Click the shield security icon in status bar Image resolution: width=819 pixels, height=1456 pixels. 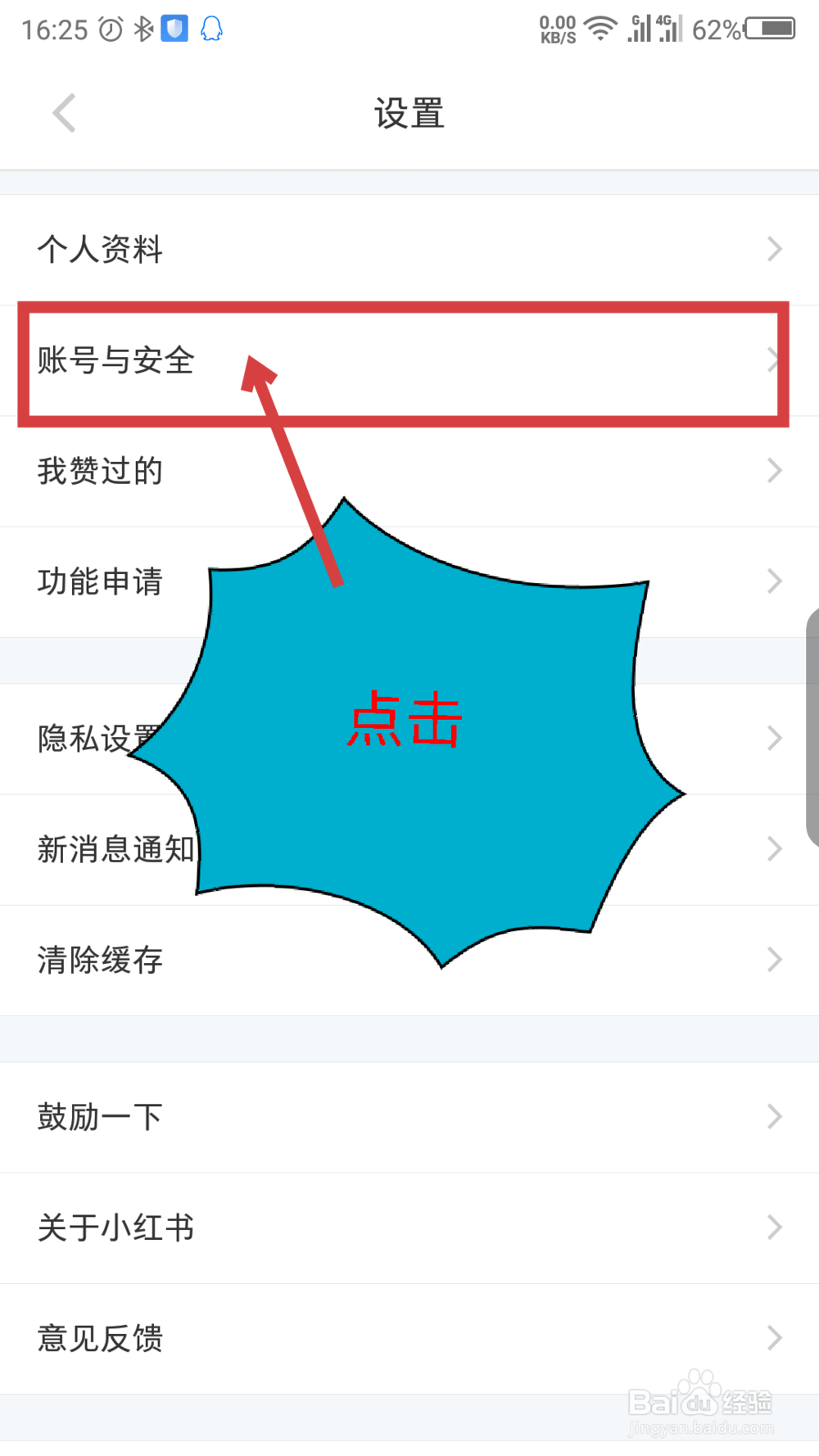(174, 27)
